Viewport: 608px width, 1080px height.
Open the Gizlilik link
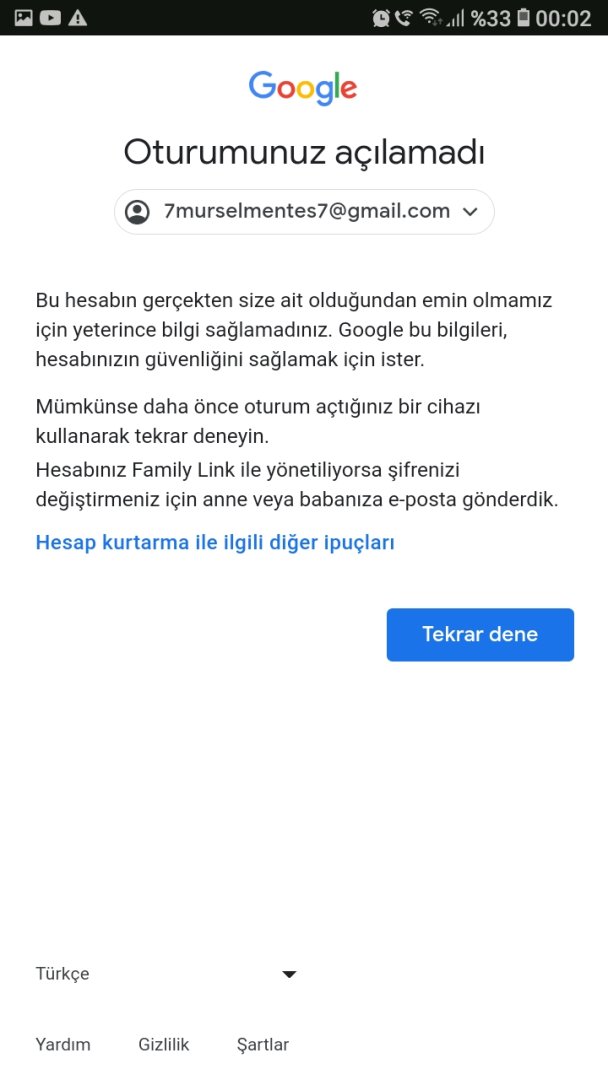[164, 1045]
